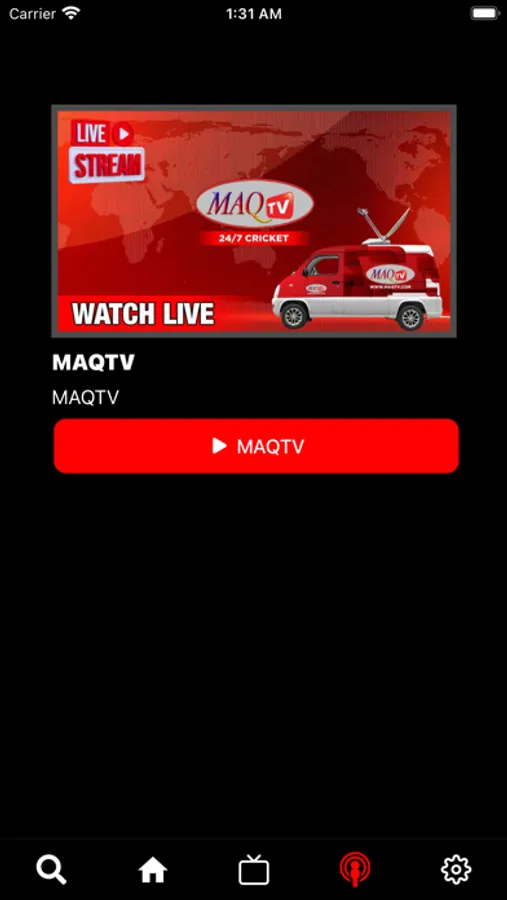
Task: Play the MAQTV live stream button
Action: coord(256,446)
